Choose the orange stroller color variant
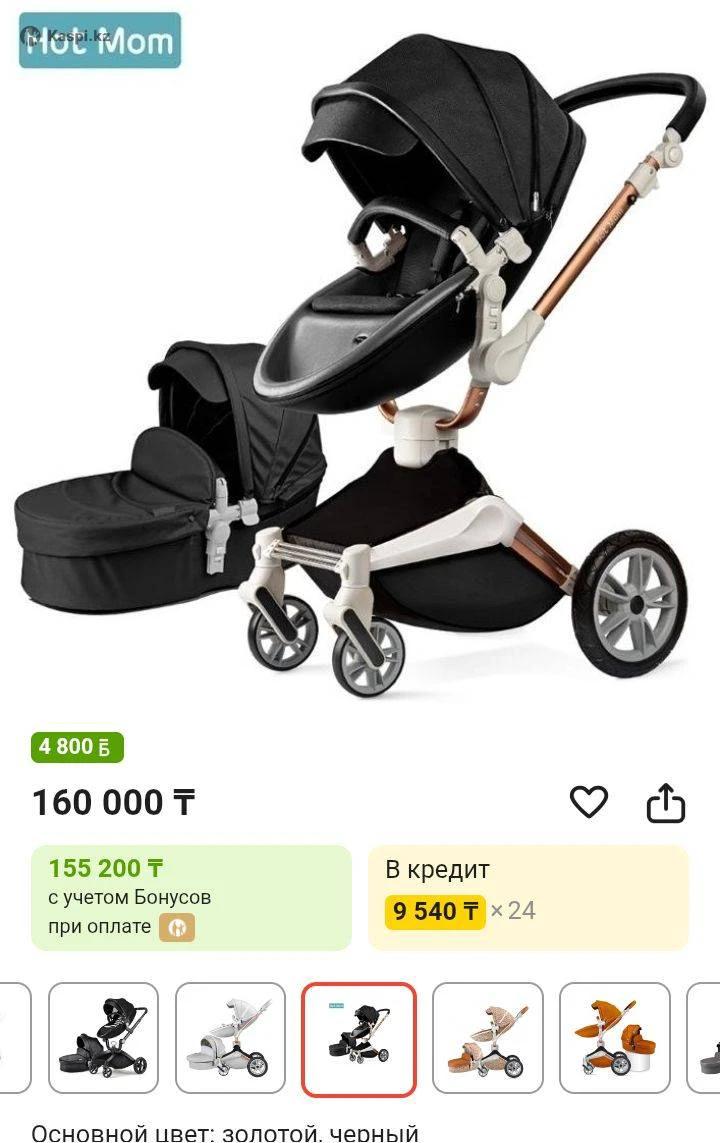 coord(614,1039)
